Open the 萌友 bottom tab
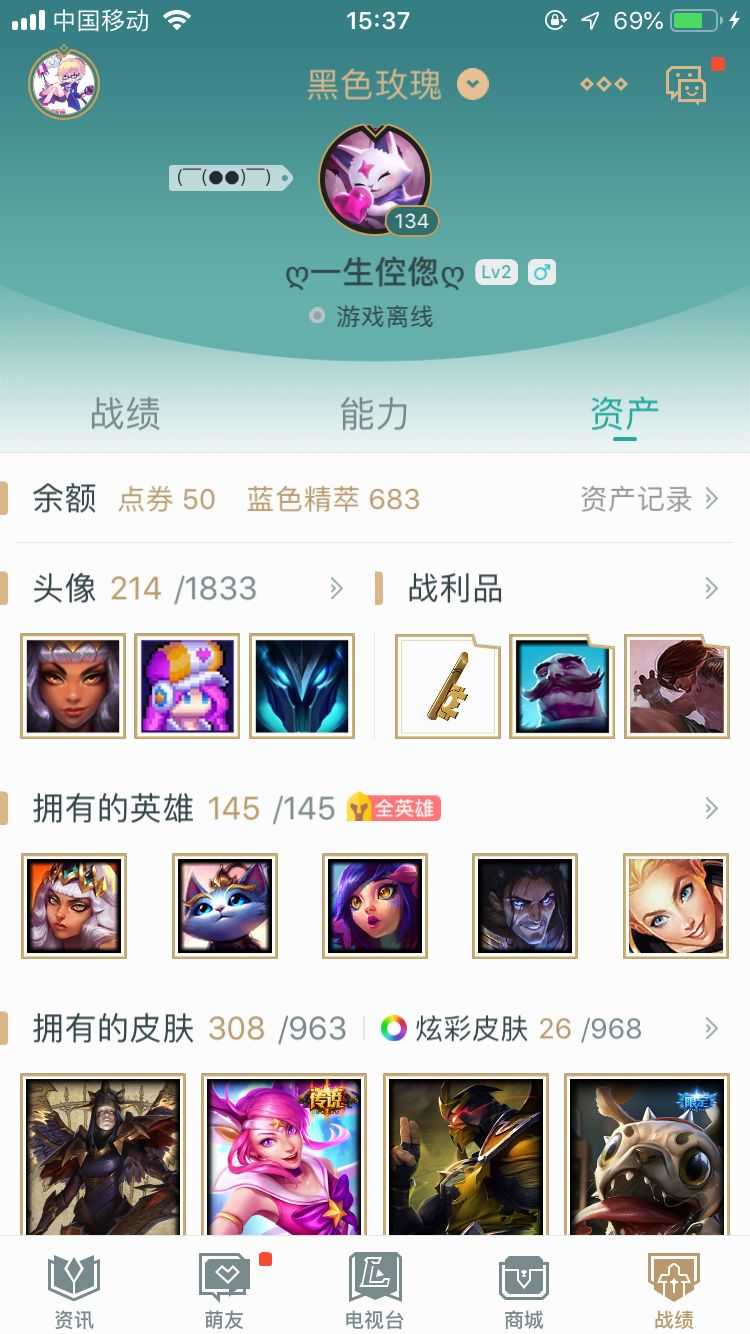 pos(224,1290)
